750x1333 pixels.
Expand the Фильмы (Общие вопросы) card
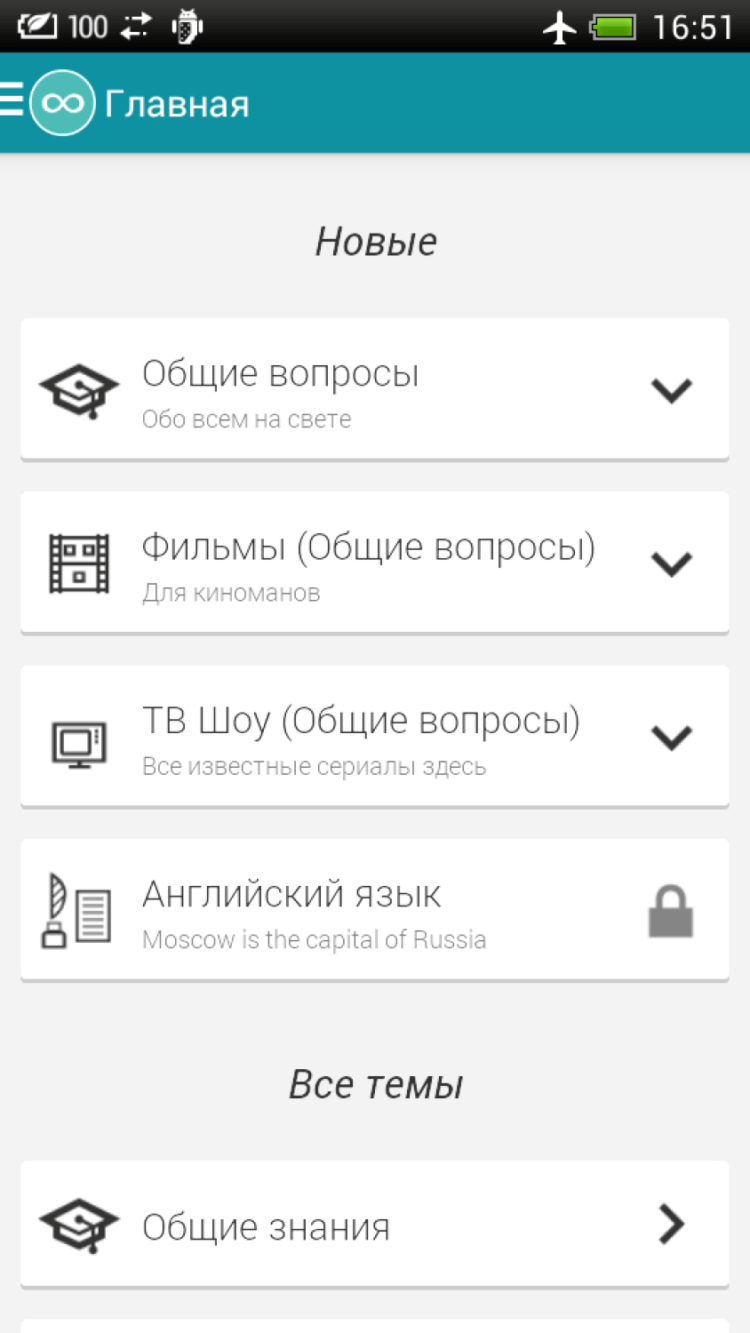pos(671,562)
